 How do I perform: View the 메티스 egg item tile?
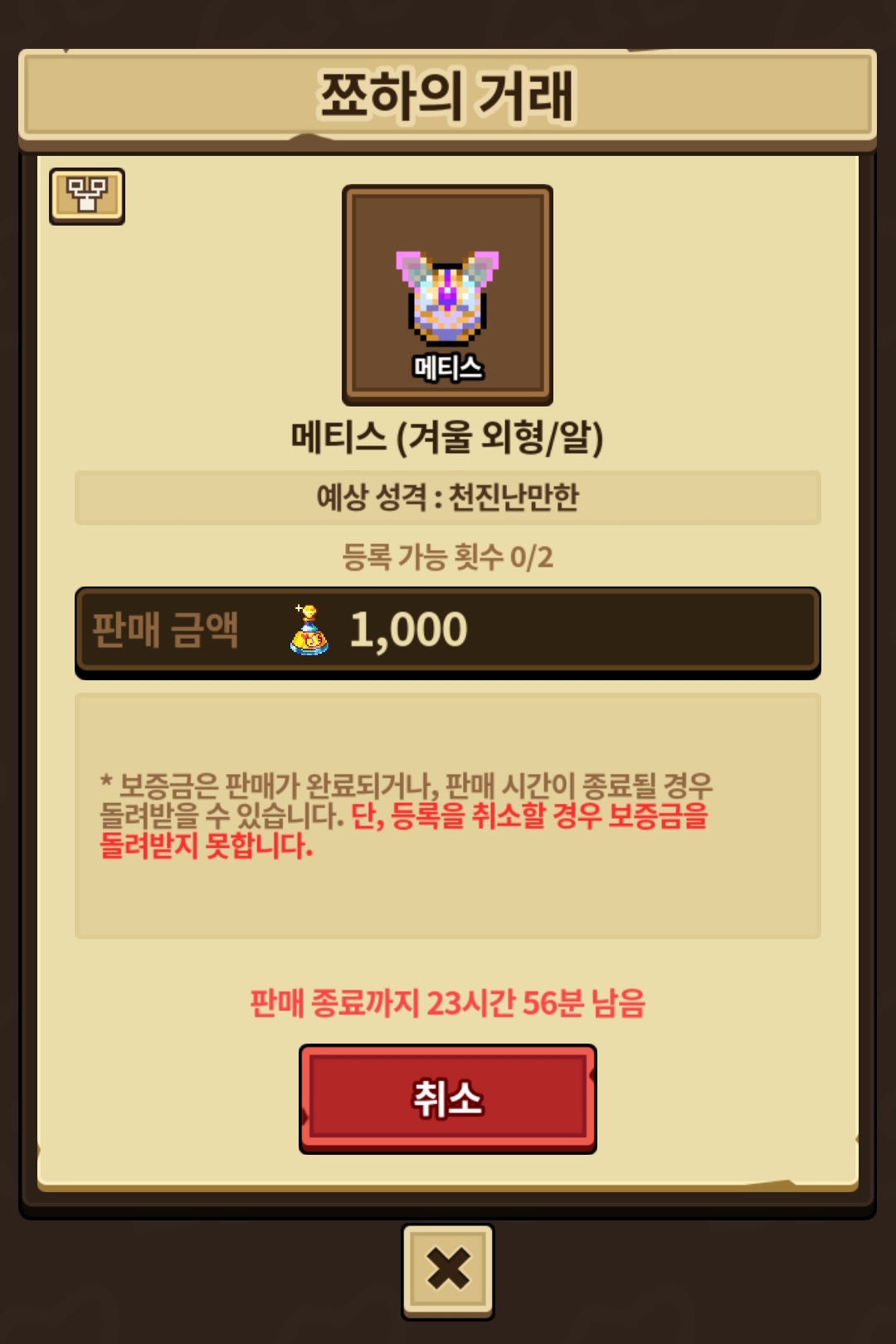pyautogui.click(x=447, y=295)
